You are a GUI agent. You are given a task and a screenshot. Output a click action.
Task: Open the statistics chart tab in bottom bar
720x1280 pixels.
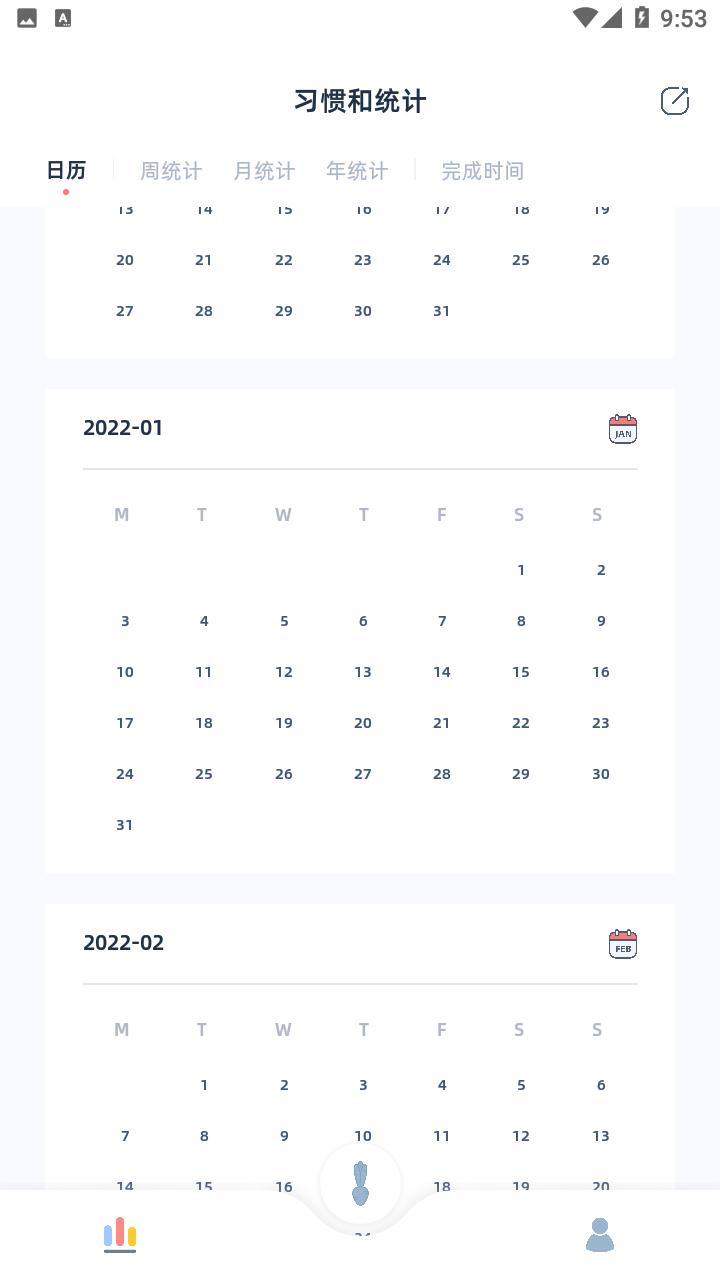[x=120, y=1234]
